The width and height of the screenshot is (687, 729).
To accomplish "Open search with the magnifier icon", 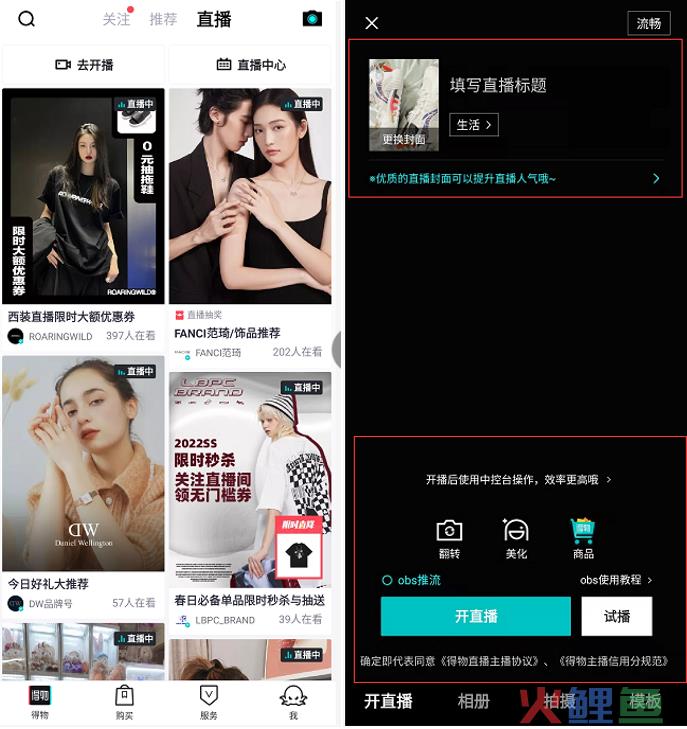I will click(27, 19).
